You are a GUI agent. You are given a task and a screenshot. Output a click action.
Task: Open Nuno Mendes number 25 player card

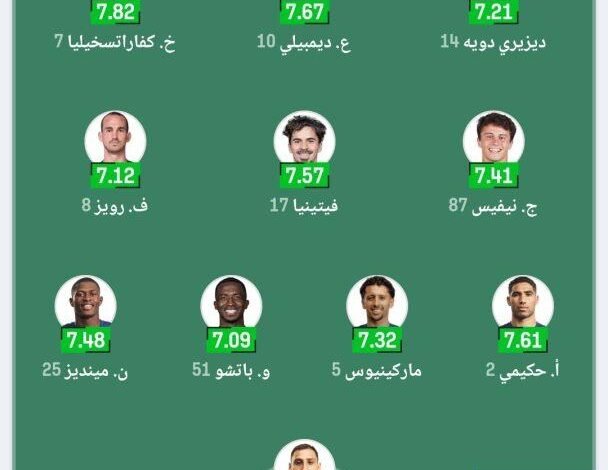click(x=86, y=302)
